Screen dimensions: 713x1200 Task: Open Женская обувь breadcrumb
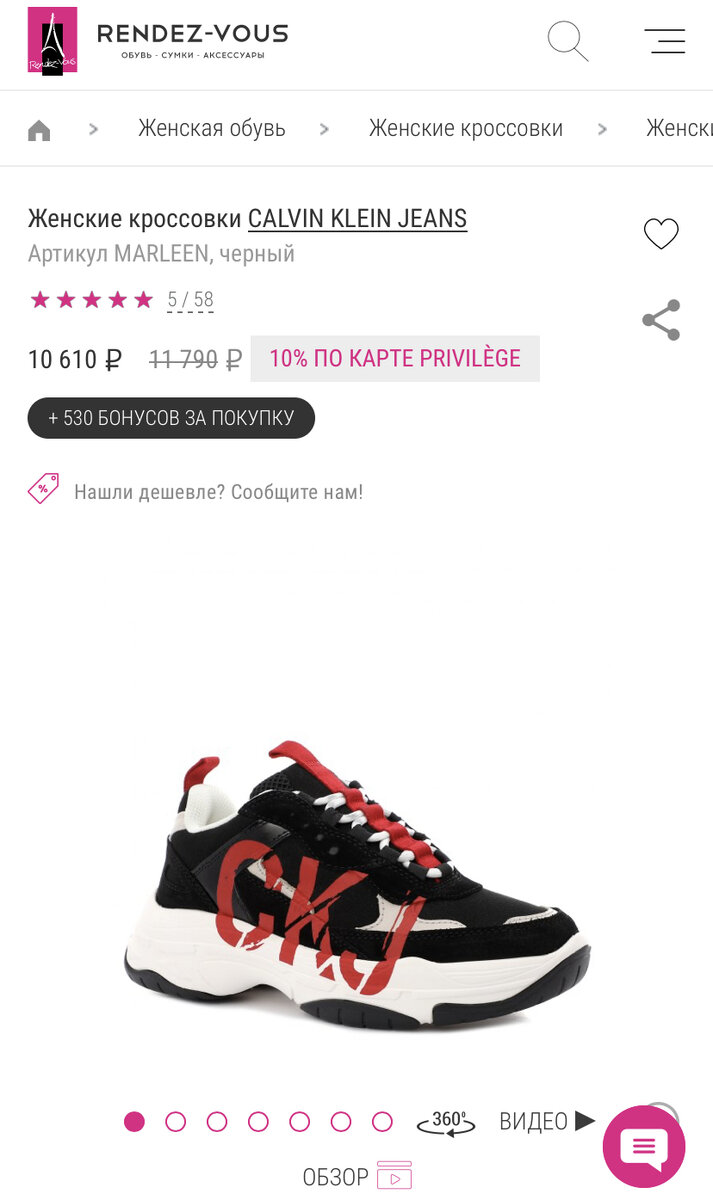212,129
